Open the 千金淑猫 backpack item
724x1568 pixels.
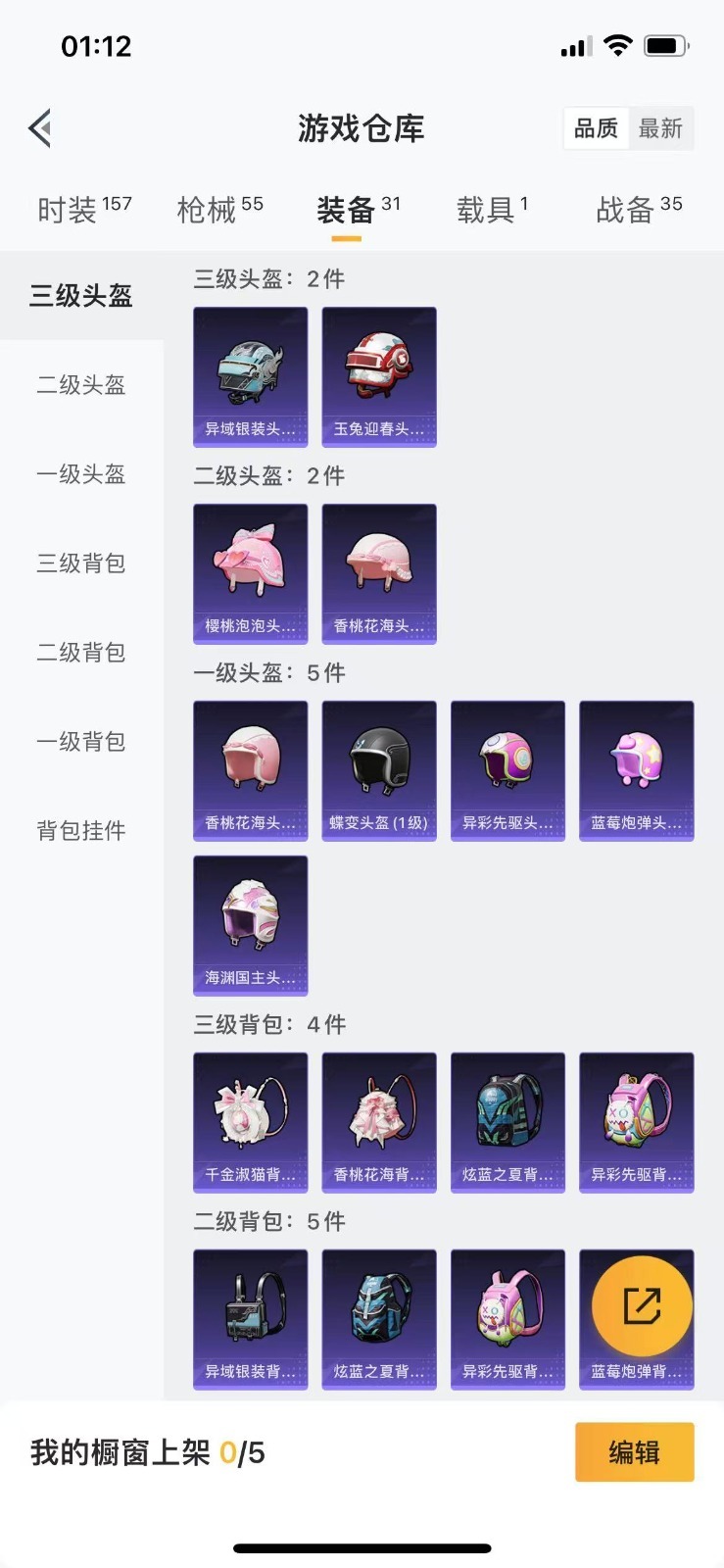point(251,1122)
